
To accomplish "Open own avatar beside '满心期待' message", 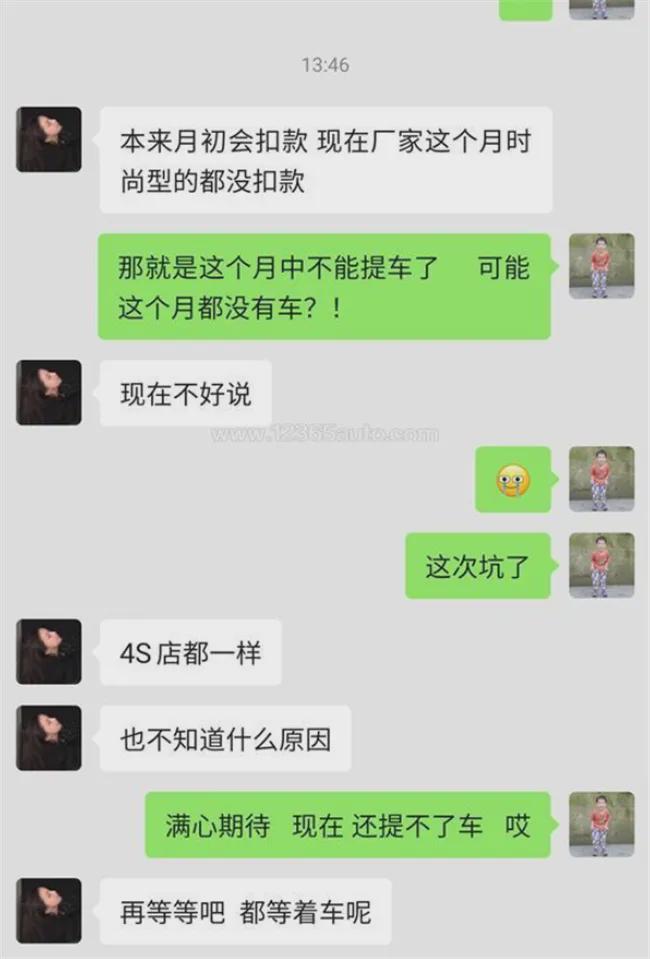I will pyautogui.click(x=601, y=824).
